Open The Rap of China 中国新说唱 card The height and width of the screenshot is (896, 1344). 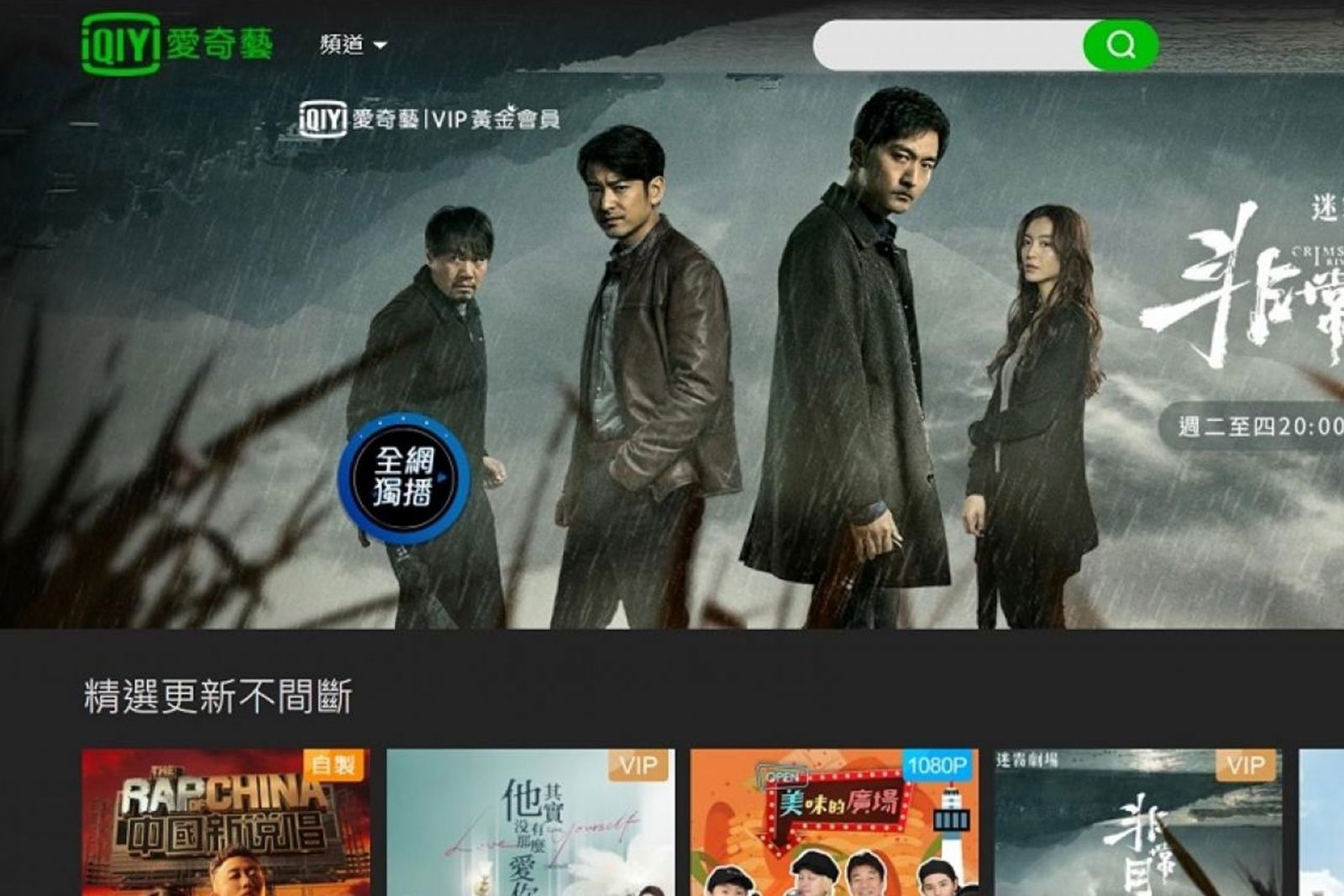[x=225, y=823]
